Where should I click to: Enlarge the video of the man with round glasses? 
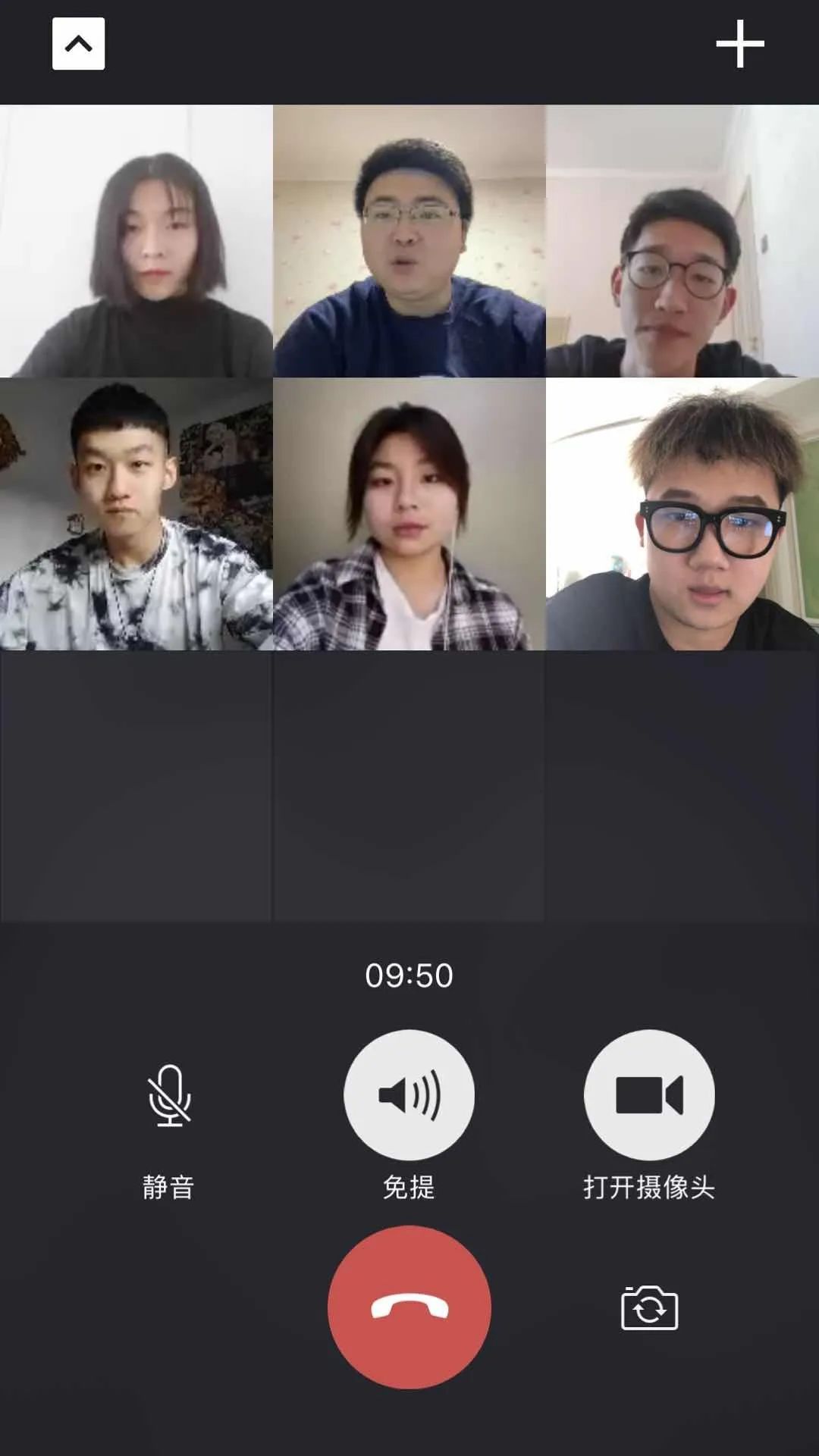682,241
